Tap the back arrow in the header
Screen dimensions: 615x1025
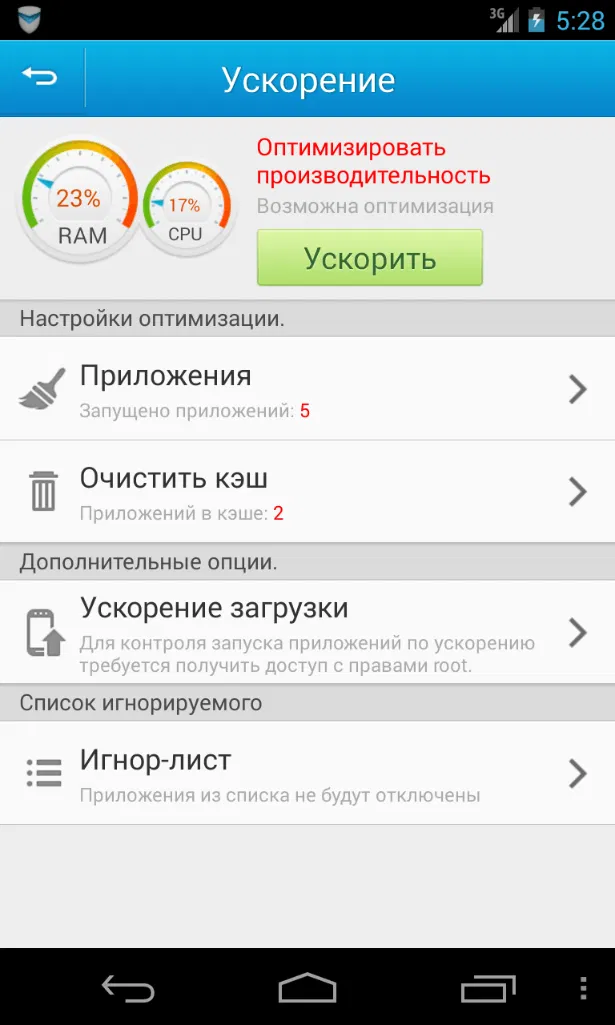[x=40, y=78]
